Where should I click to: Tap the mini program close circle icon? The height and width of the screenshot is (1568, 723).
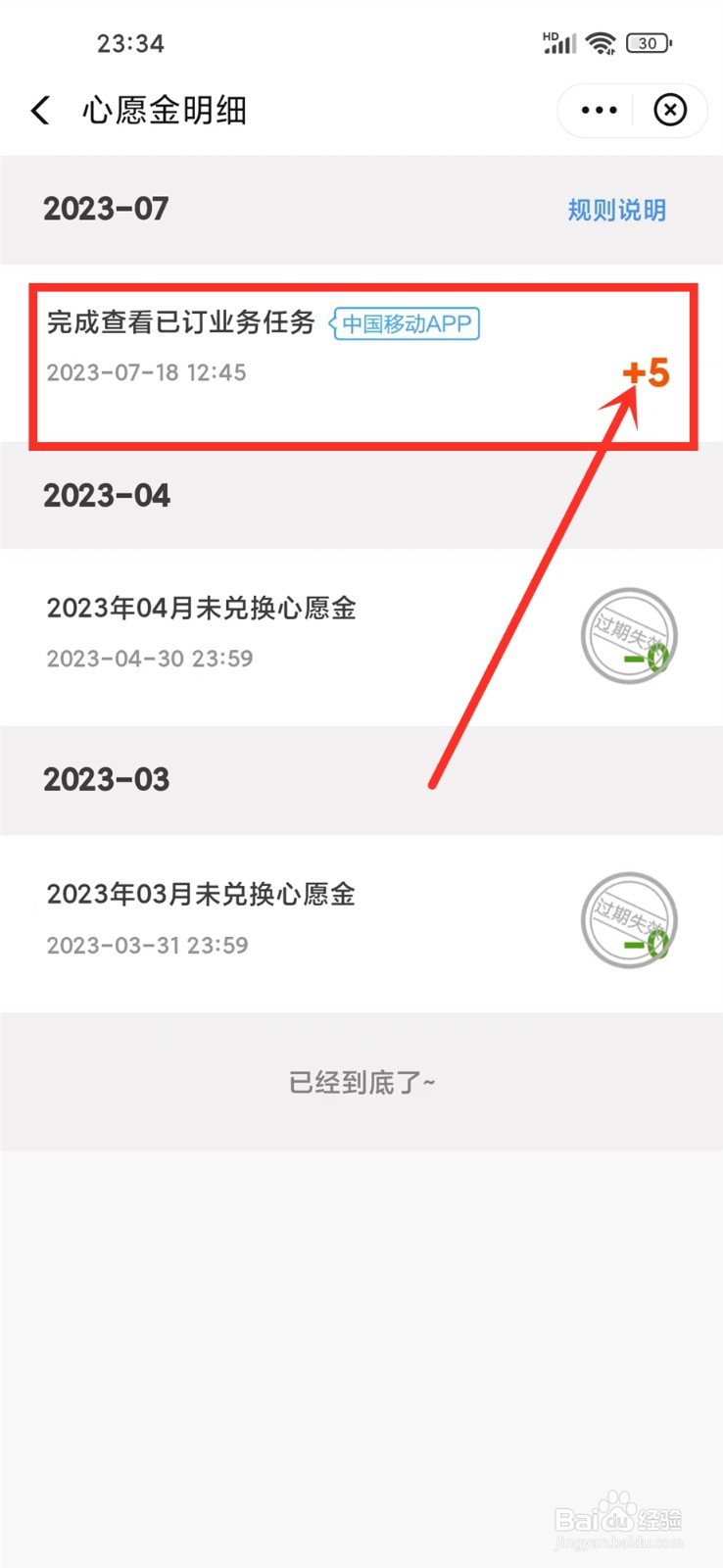[x=669, y=110]
